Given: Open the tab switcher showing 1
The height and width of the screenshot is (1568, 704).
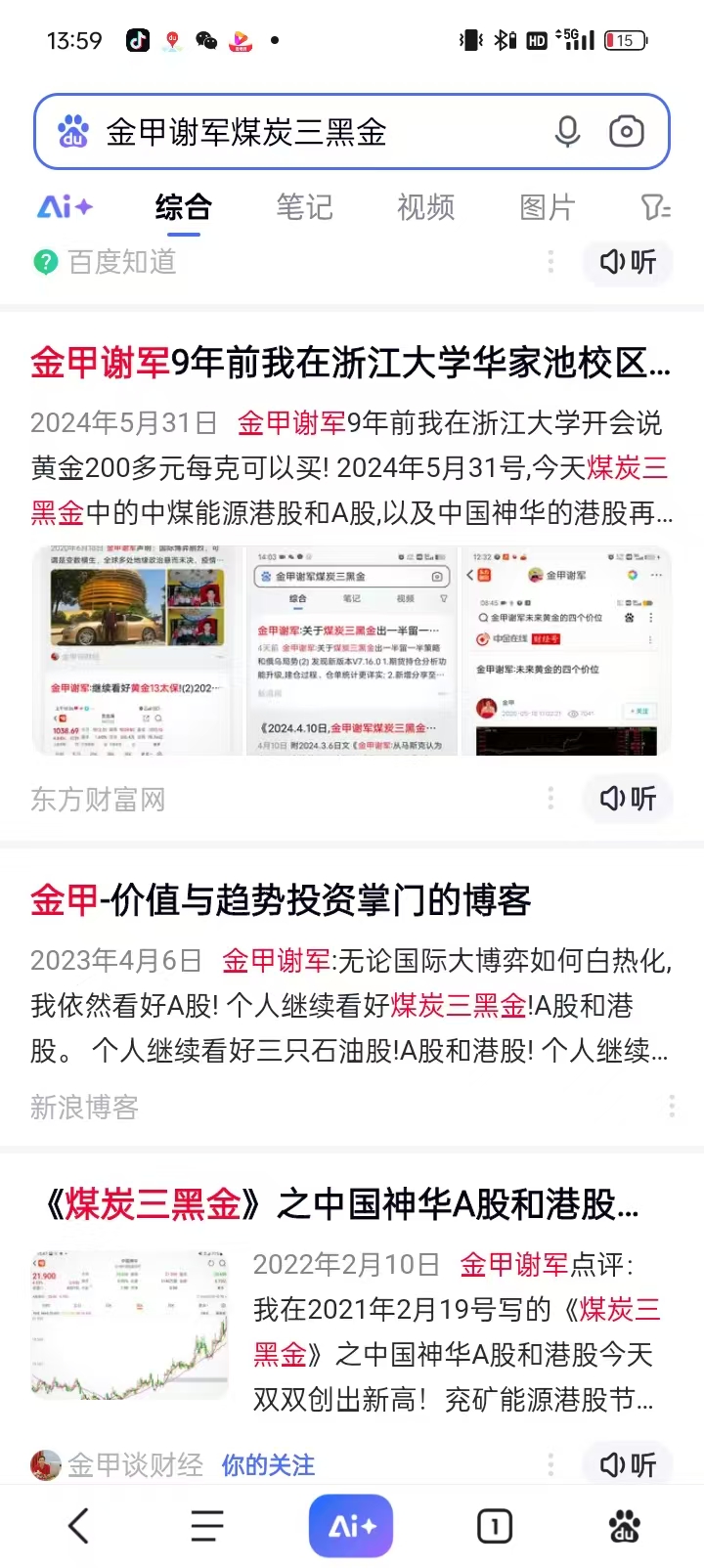Looking at the screenshot, I should coord(494,1526).
